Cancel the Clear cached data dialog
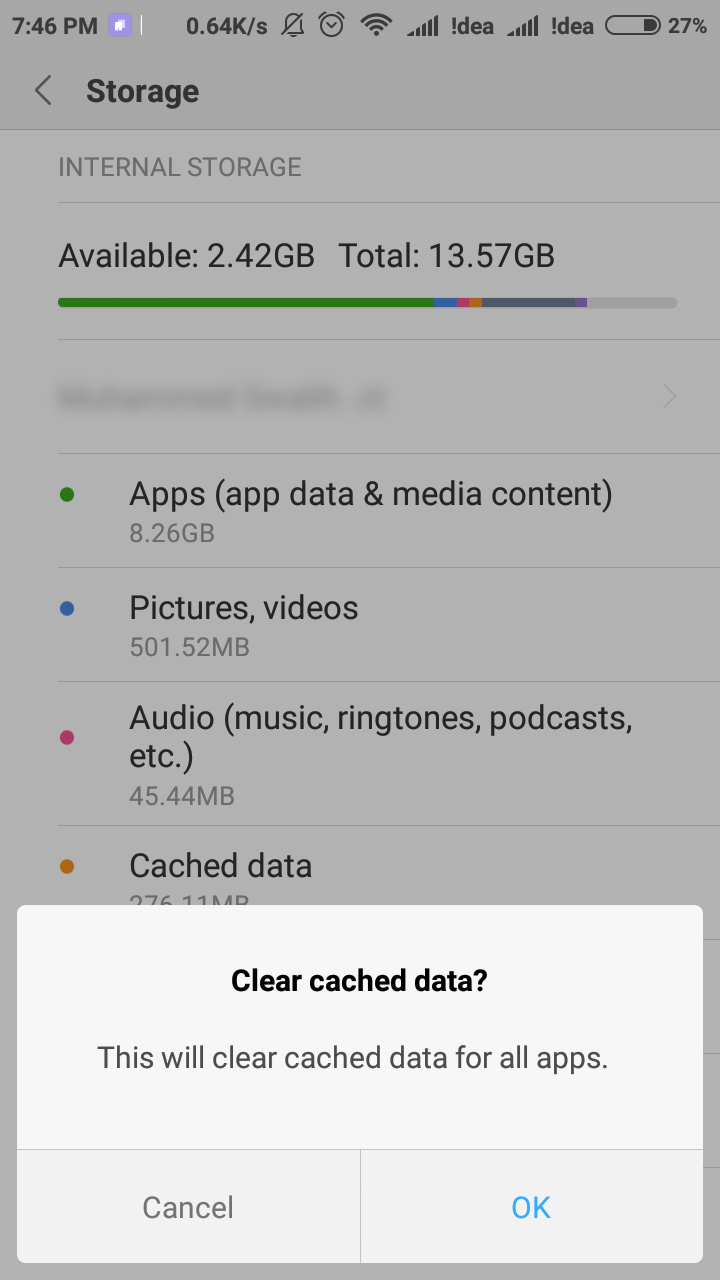 (x=187, y=1207)
